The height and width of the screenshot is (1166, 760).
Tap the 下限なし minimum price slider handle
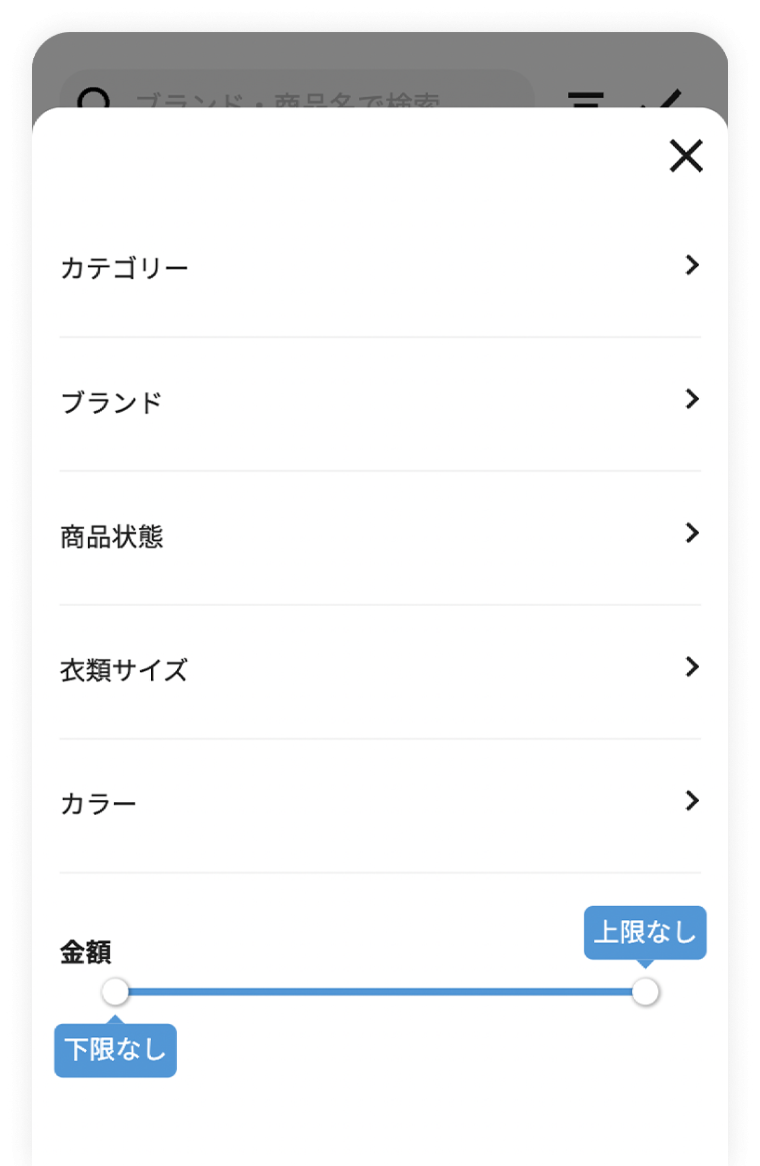116,992
